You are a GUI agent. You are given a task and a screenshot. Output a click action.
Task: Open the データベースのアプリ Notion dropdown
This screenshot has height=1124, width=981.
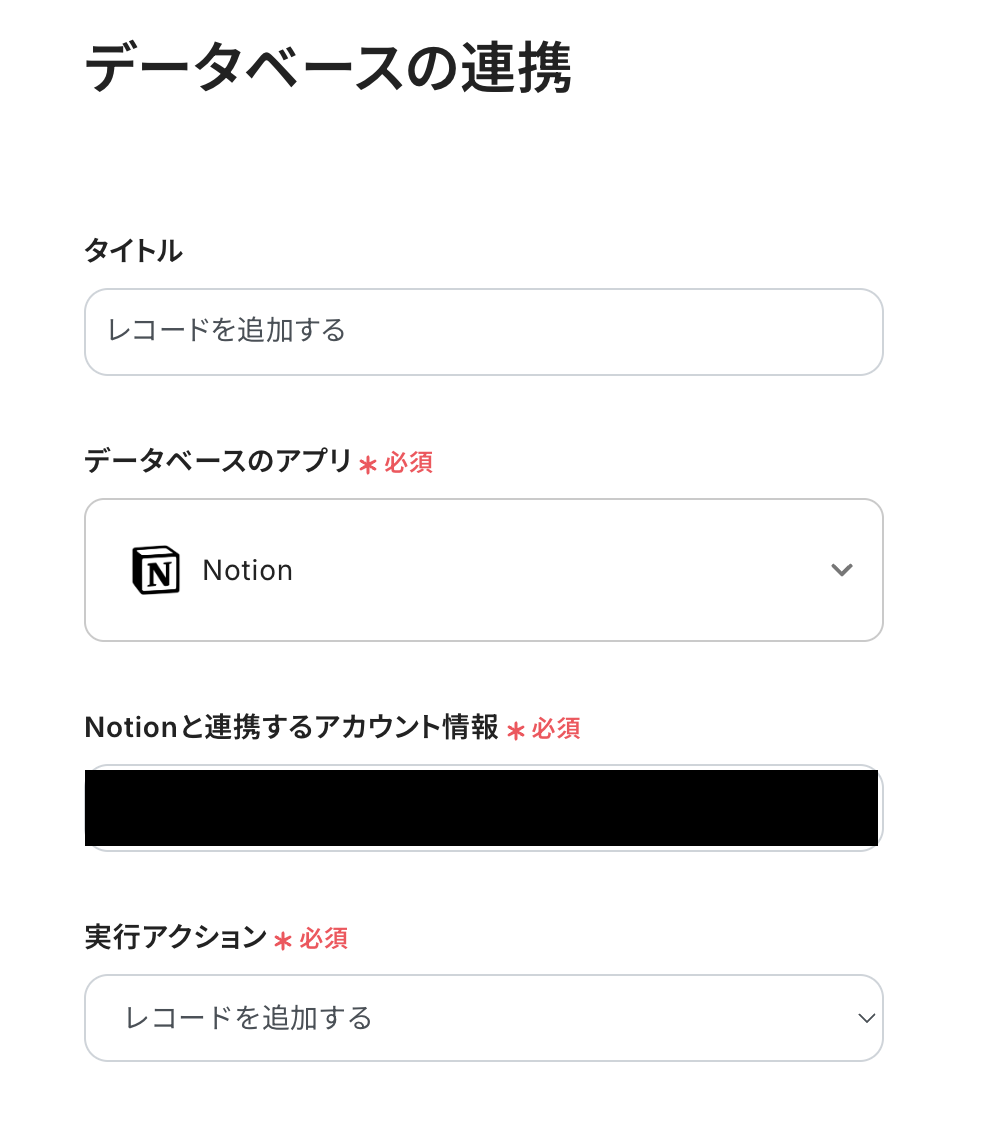click(x=483, y=570)
